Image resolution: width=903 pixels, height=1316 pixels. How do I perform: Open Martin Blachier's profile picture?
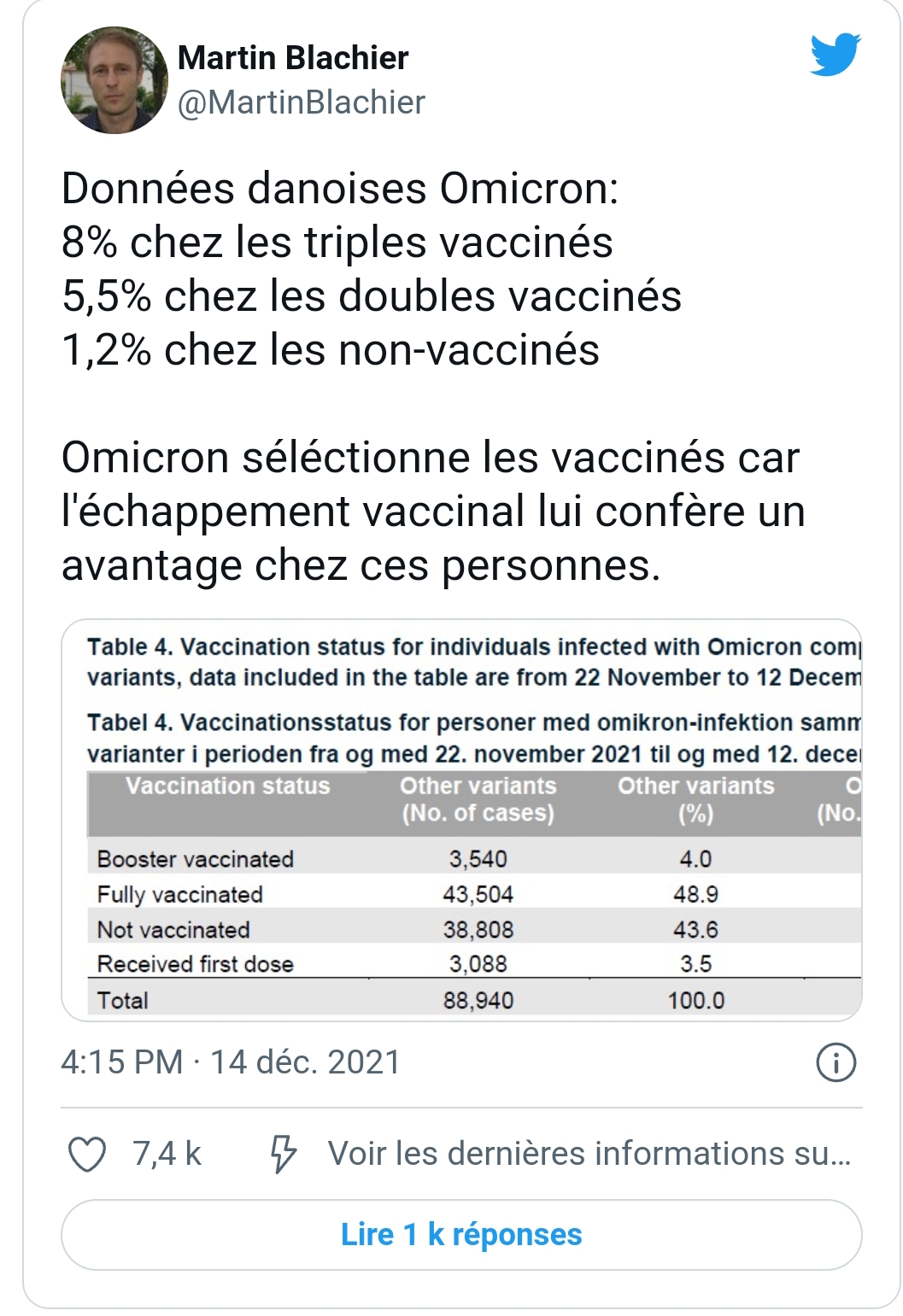pyautogui.click(x=114, y=80)
